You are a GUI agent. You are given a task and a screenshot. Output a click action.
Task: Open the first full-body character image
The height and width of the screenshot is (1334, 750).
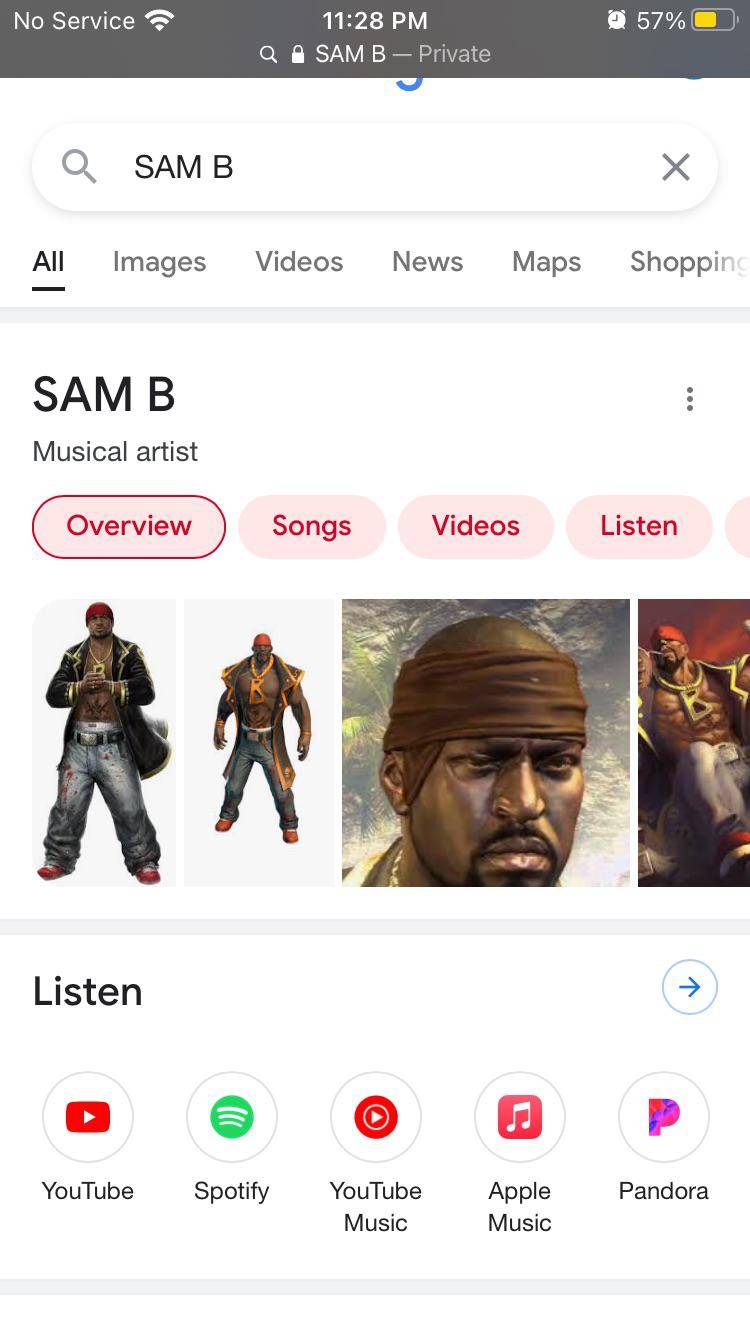coord(104,742)
